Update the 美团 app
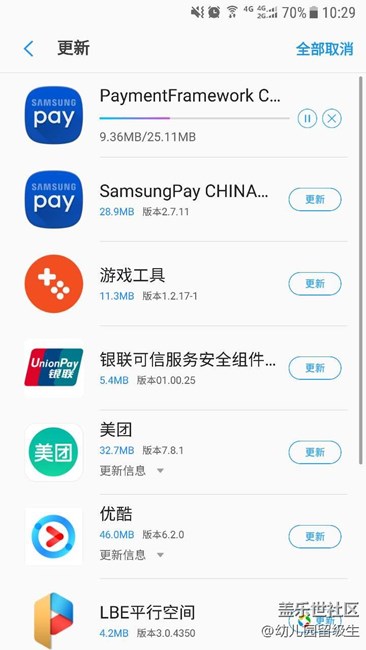The width and height of the screenshot is (366, 650). tap(315, 452)
